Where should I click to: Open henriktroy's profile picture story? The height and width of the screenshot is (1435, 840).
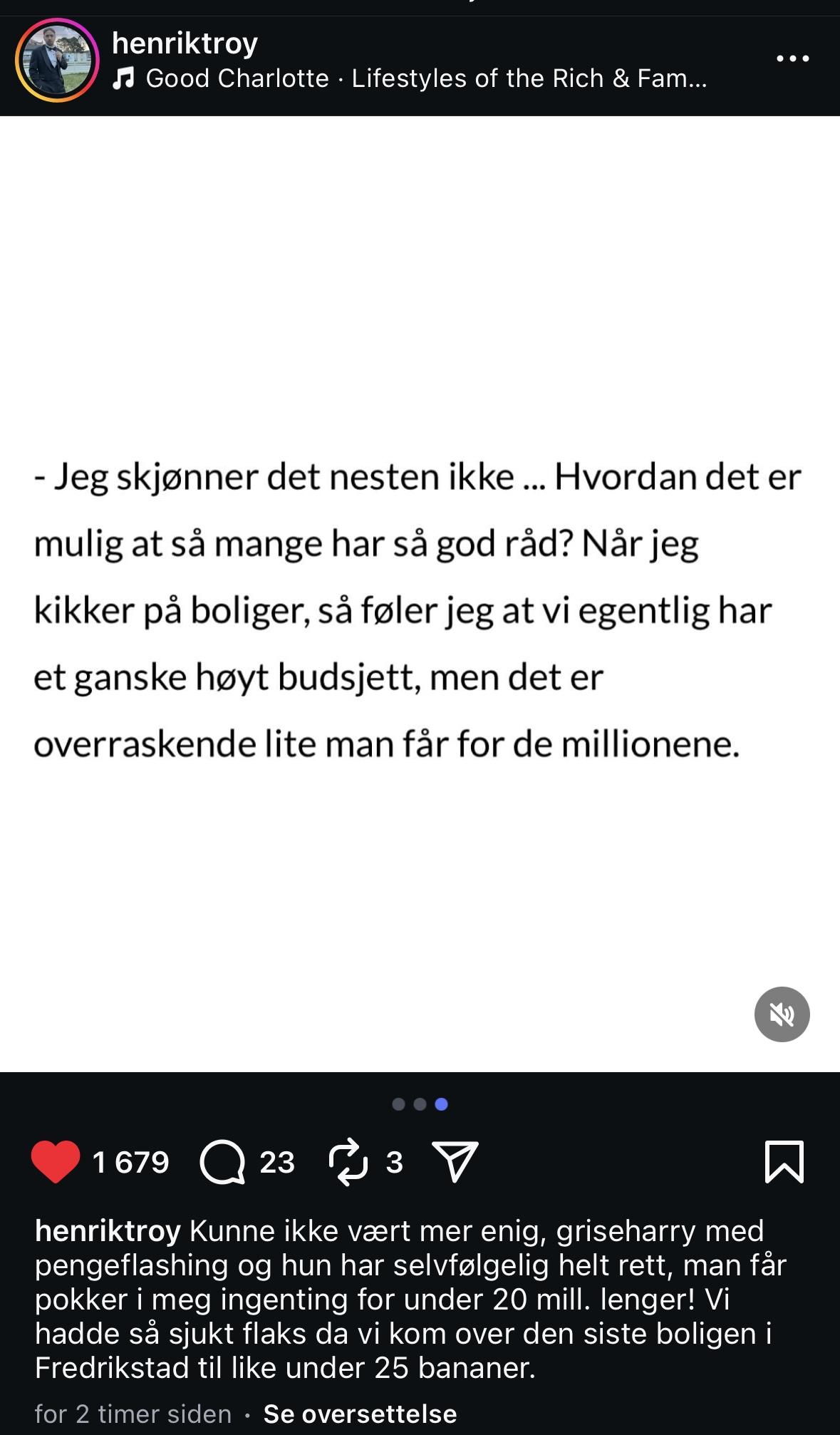coord(57,61)
